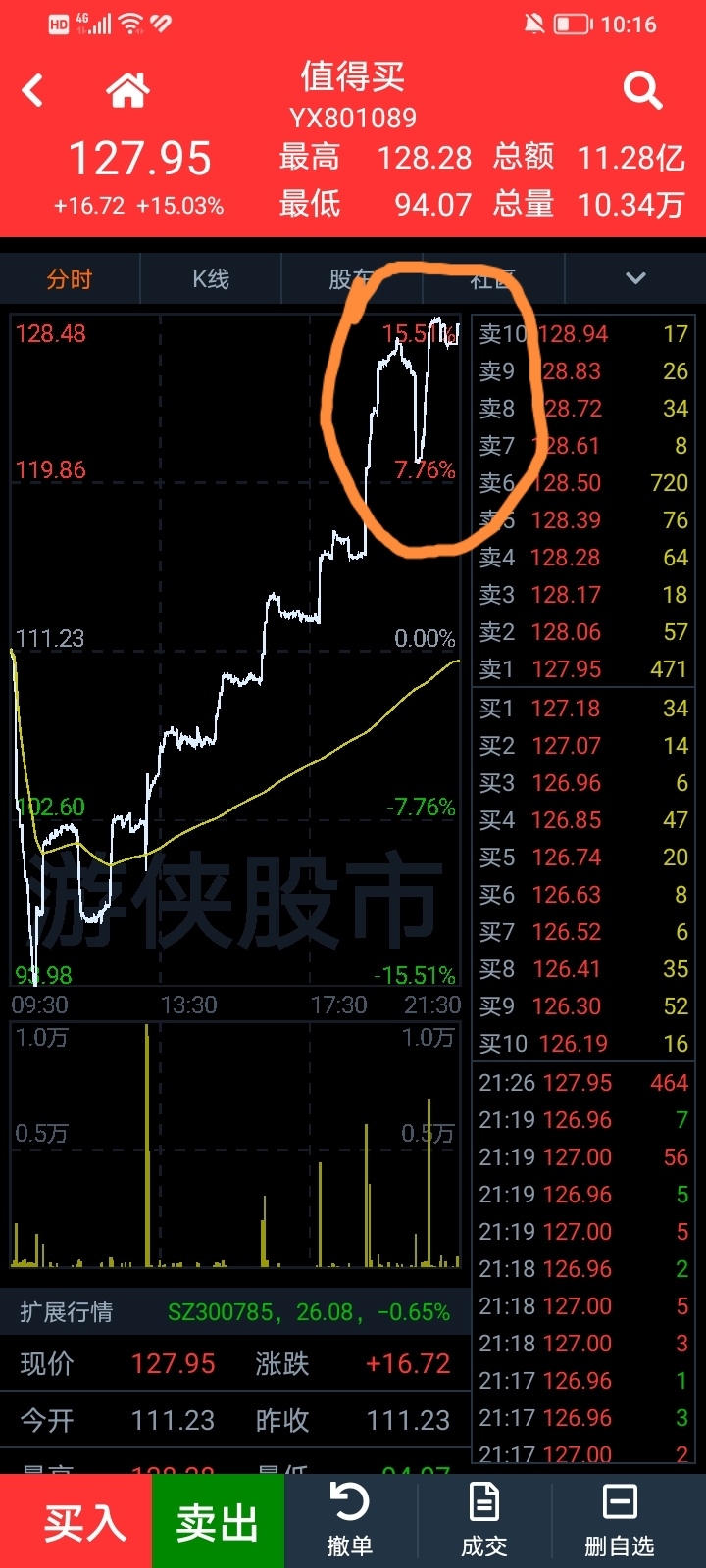Viewport: 706px width, 1568px height.
Task: Remove stock via 删自选
Action: coord(619,1521)
